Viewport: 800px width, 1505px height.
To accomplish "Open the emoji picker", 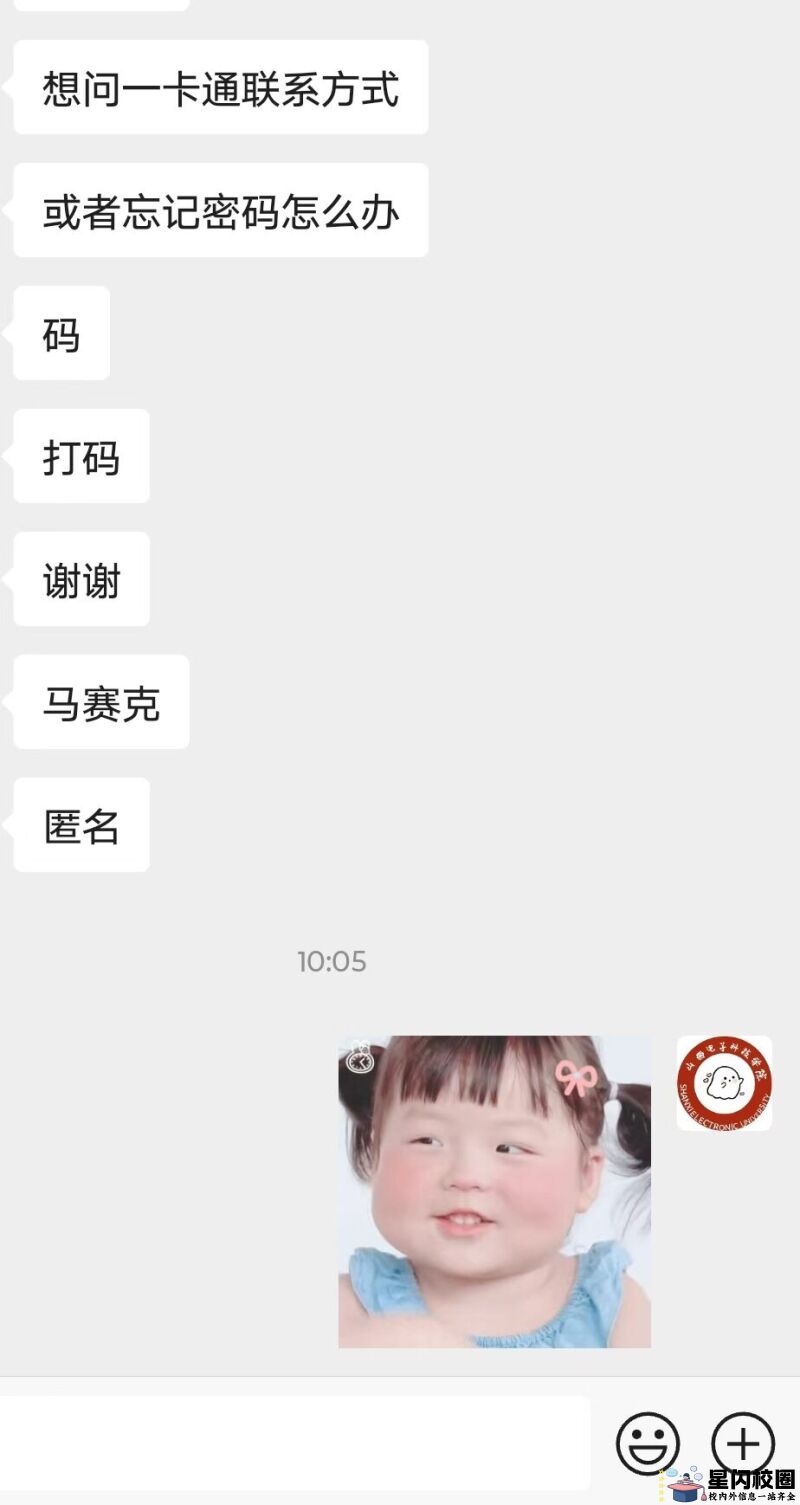I will pyautogui.click(x=647, y=1443).
